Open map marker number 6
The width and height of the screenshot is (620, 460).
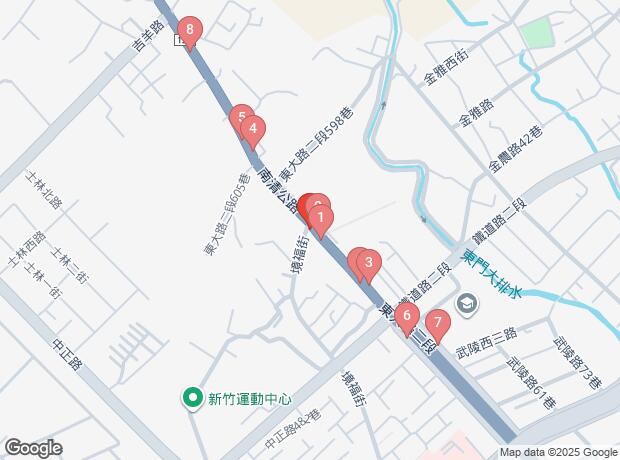tap(405, 316)
